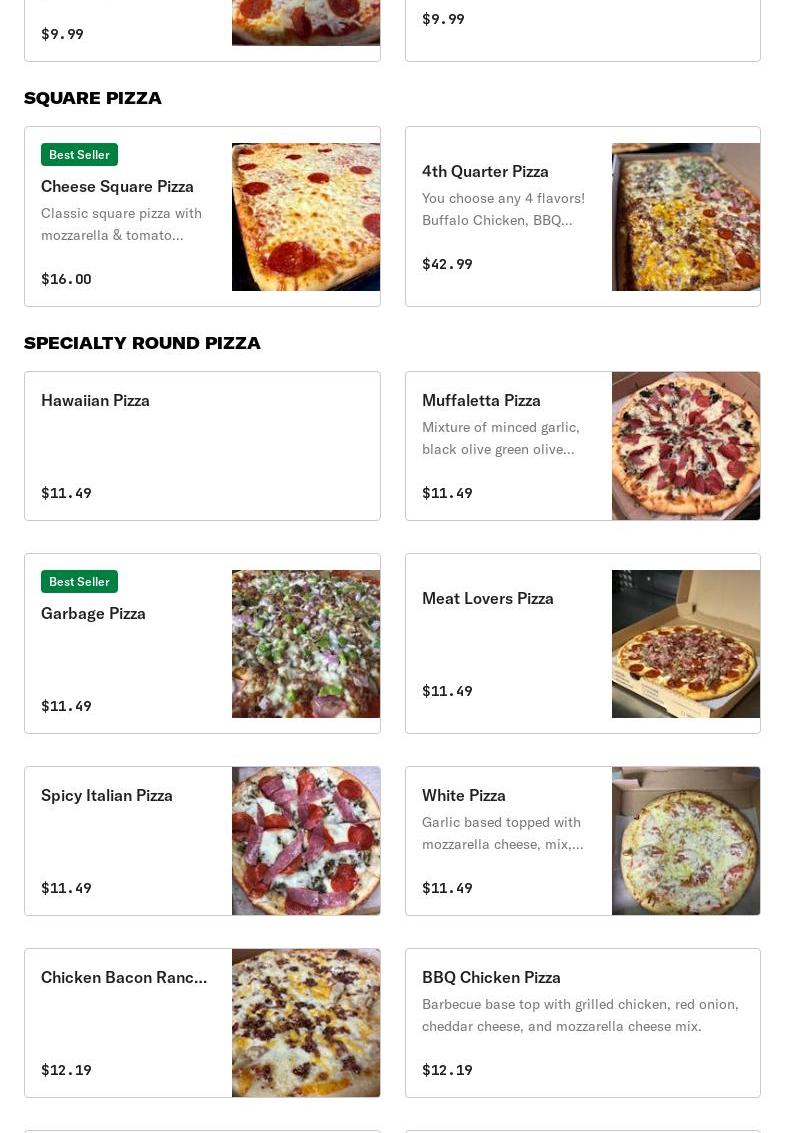
Task: Select the Spicy Italian Pizza
Action: click(202, 841)
